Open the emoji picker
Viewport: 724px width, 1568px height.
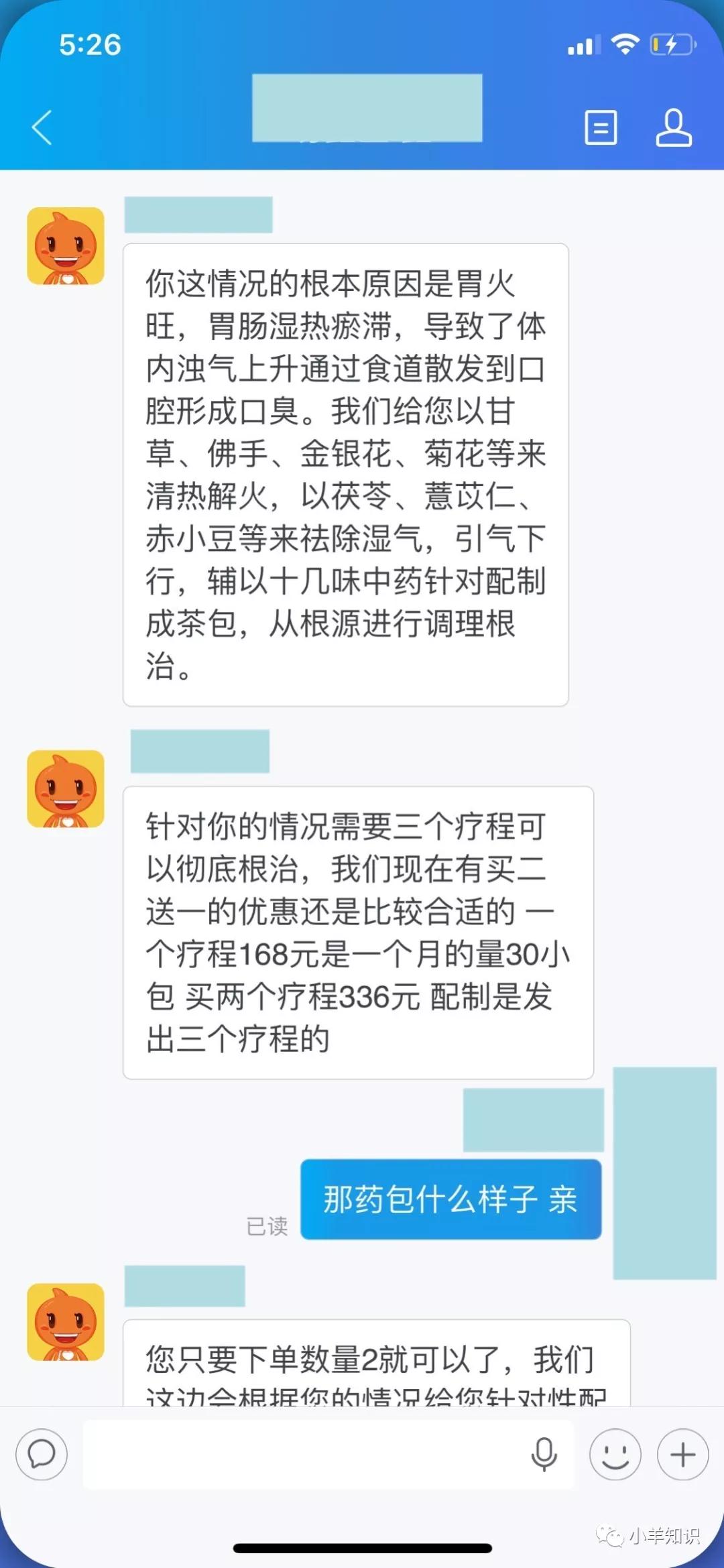[615, 1454]
